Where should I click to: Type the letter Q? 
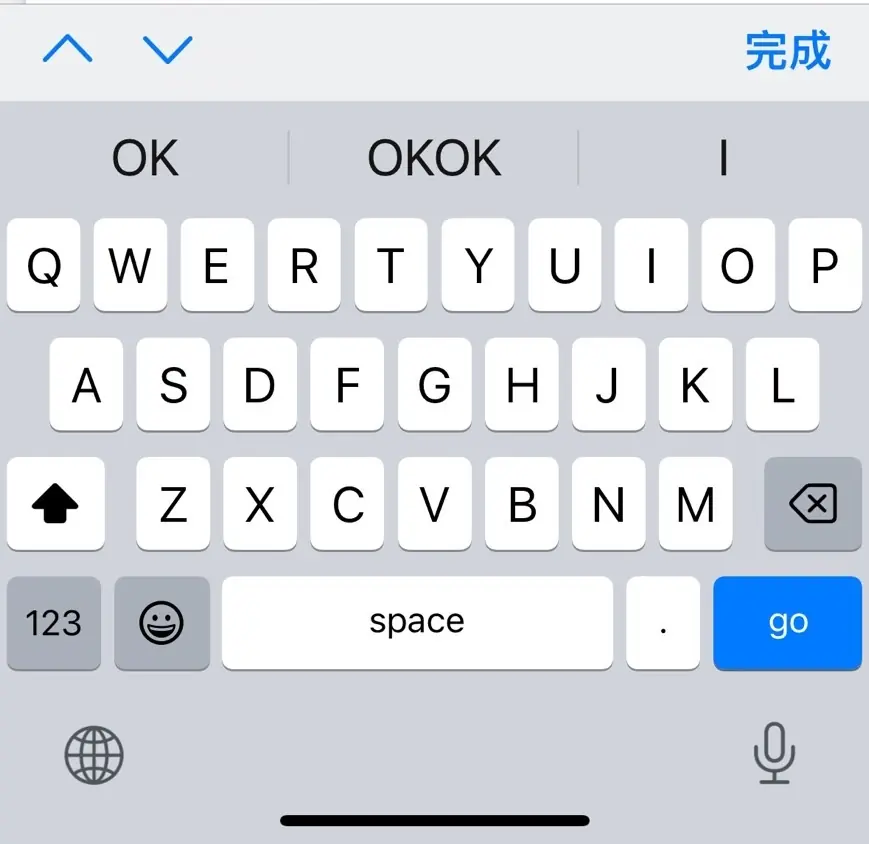[43, 266]
